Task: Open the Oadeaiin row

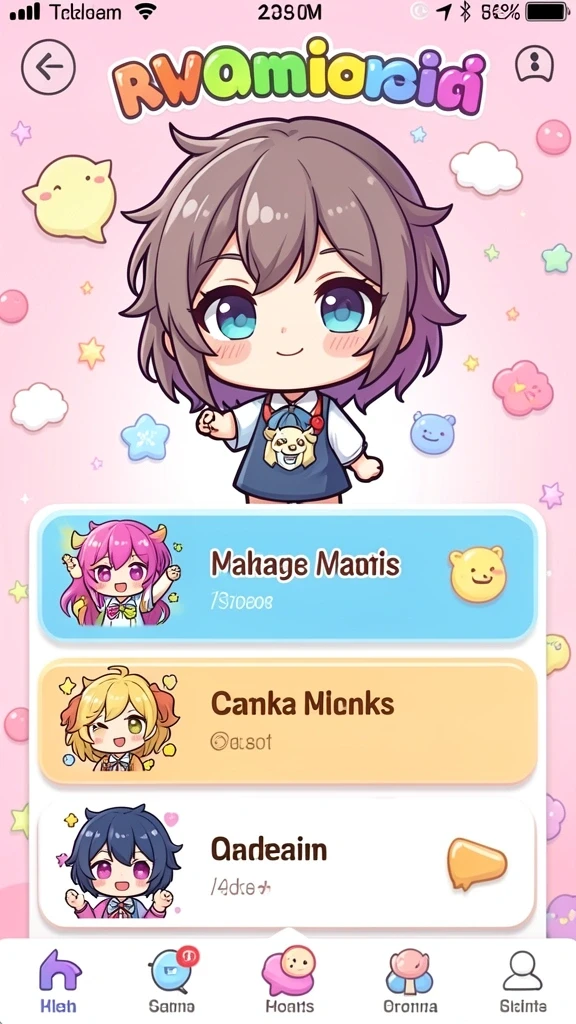Action: point(287,863)
